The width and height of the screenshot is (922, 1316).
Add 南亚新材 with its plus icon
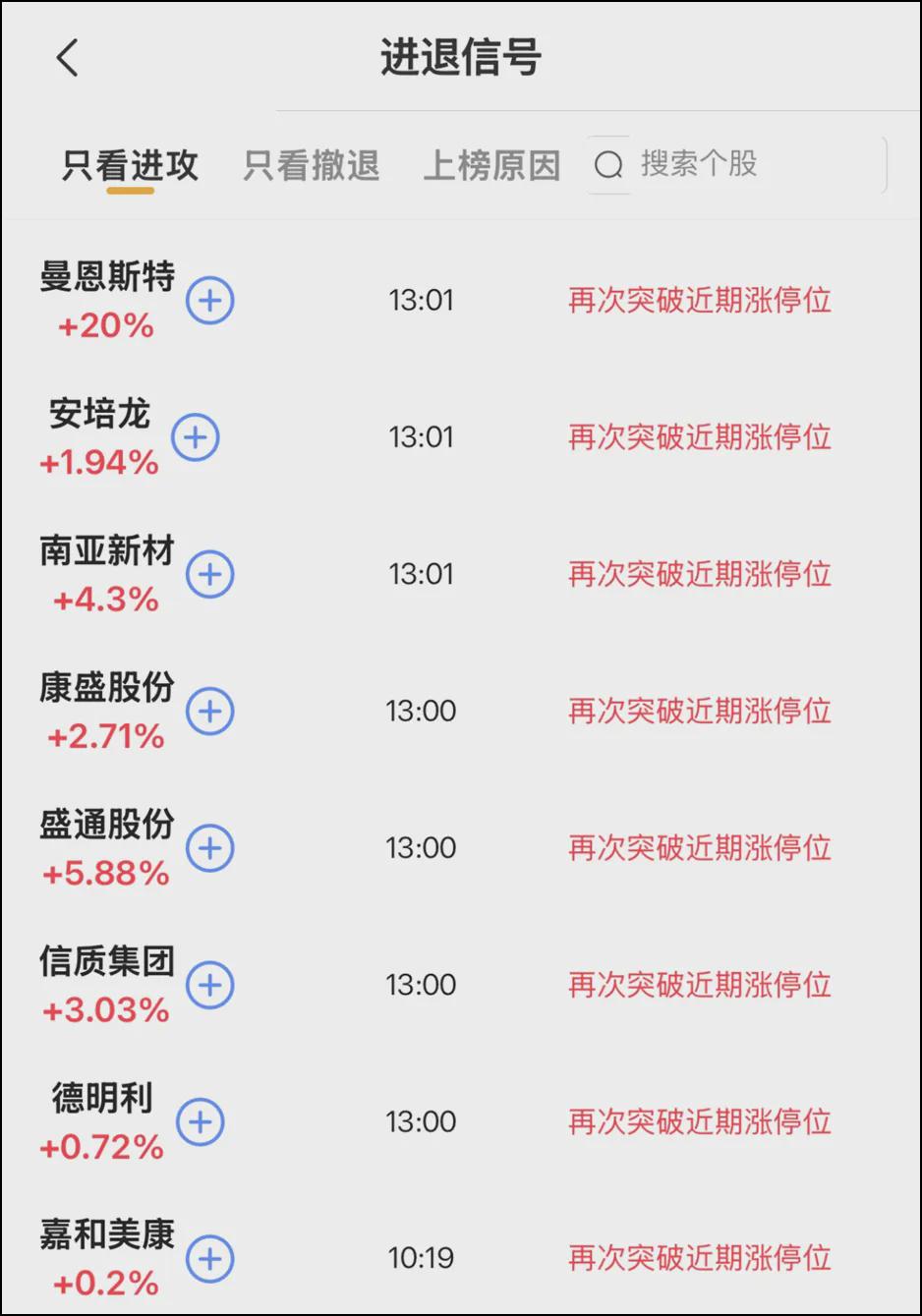click(210, 574)
